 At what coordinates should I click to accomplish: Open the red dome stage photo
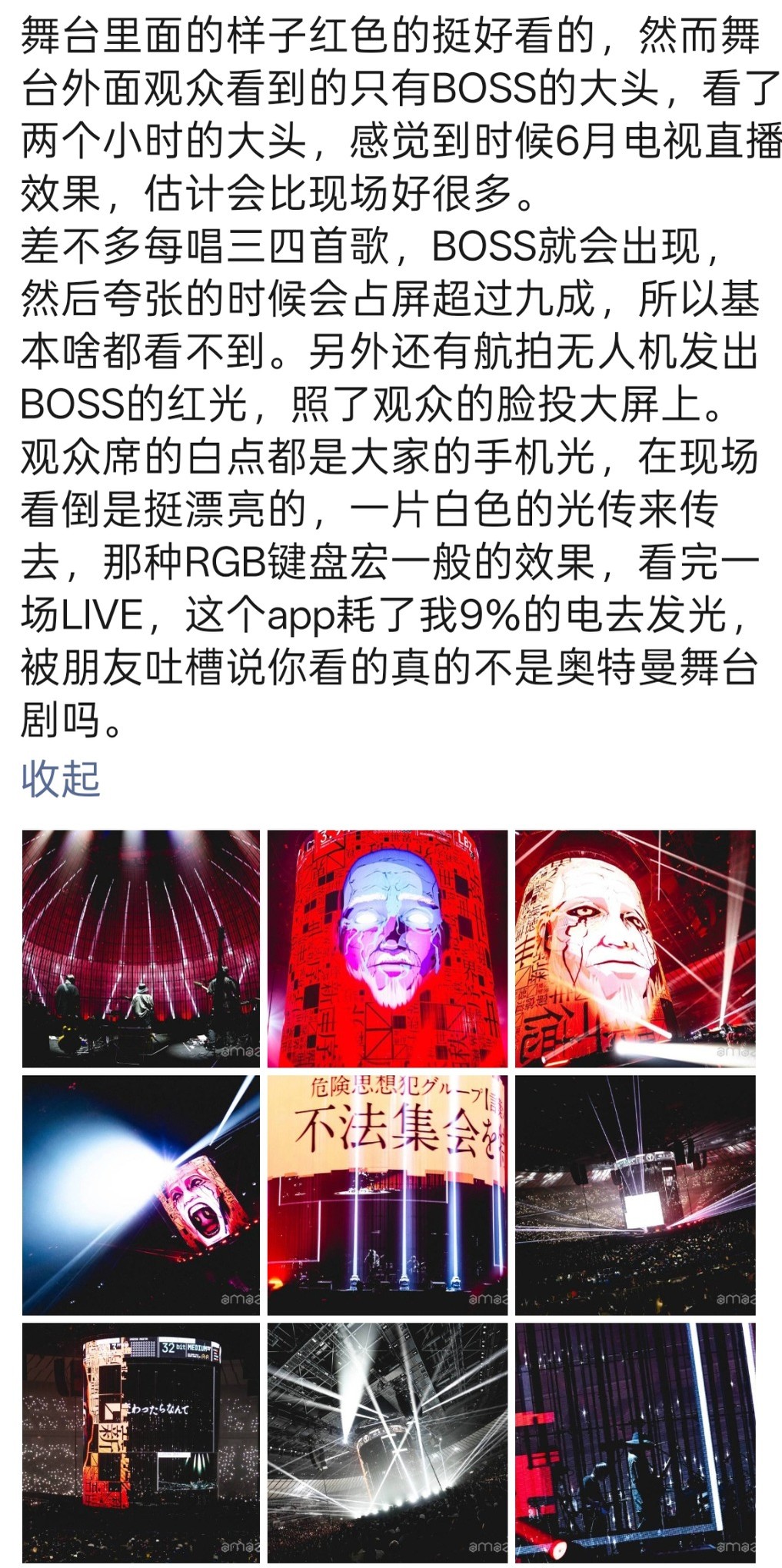[141, 949]
